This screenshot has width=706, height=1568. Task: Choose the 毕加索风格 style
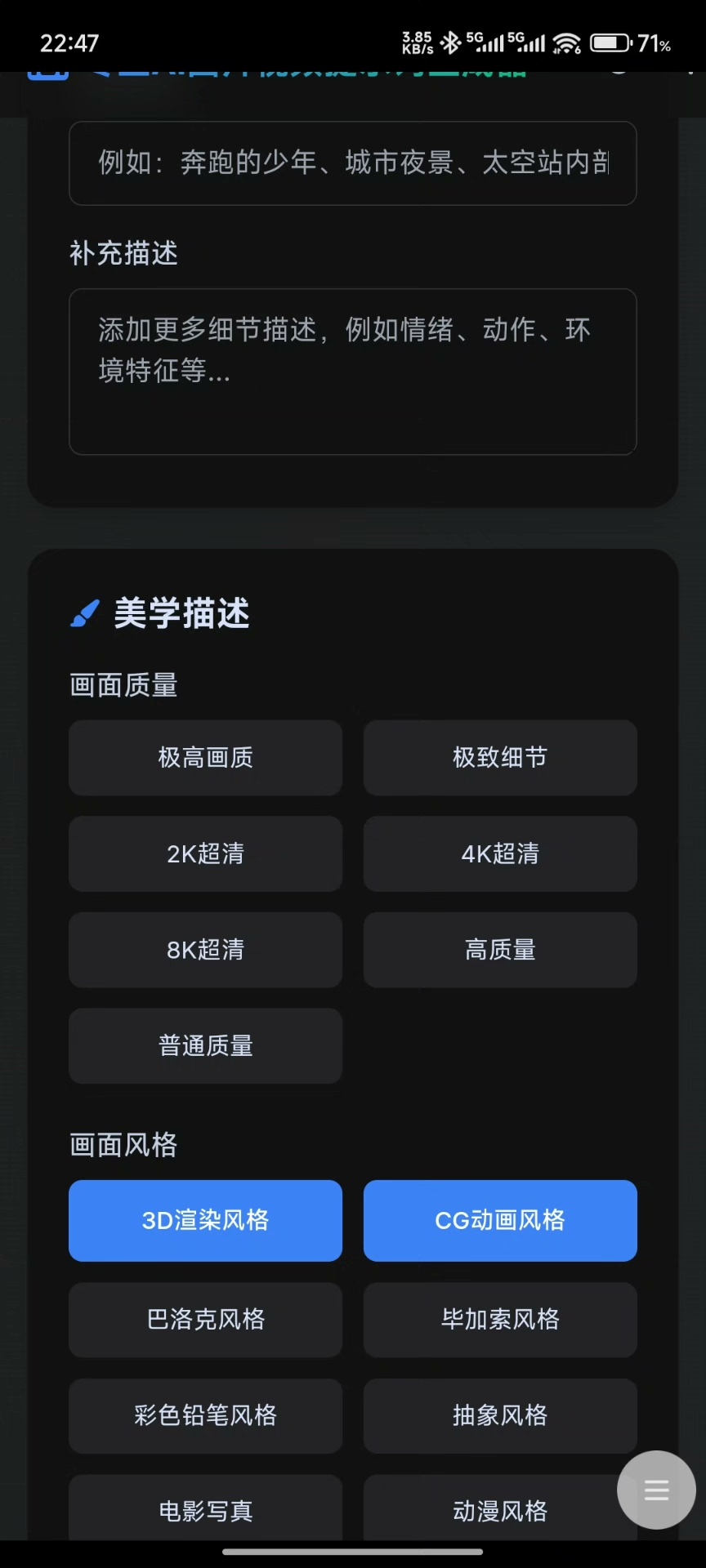point(500,1320)
